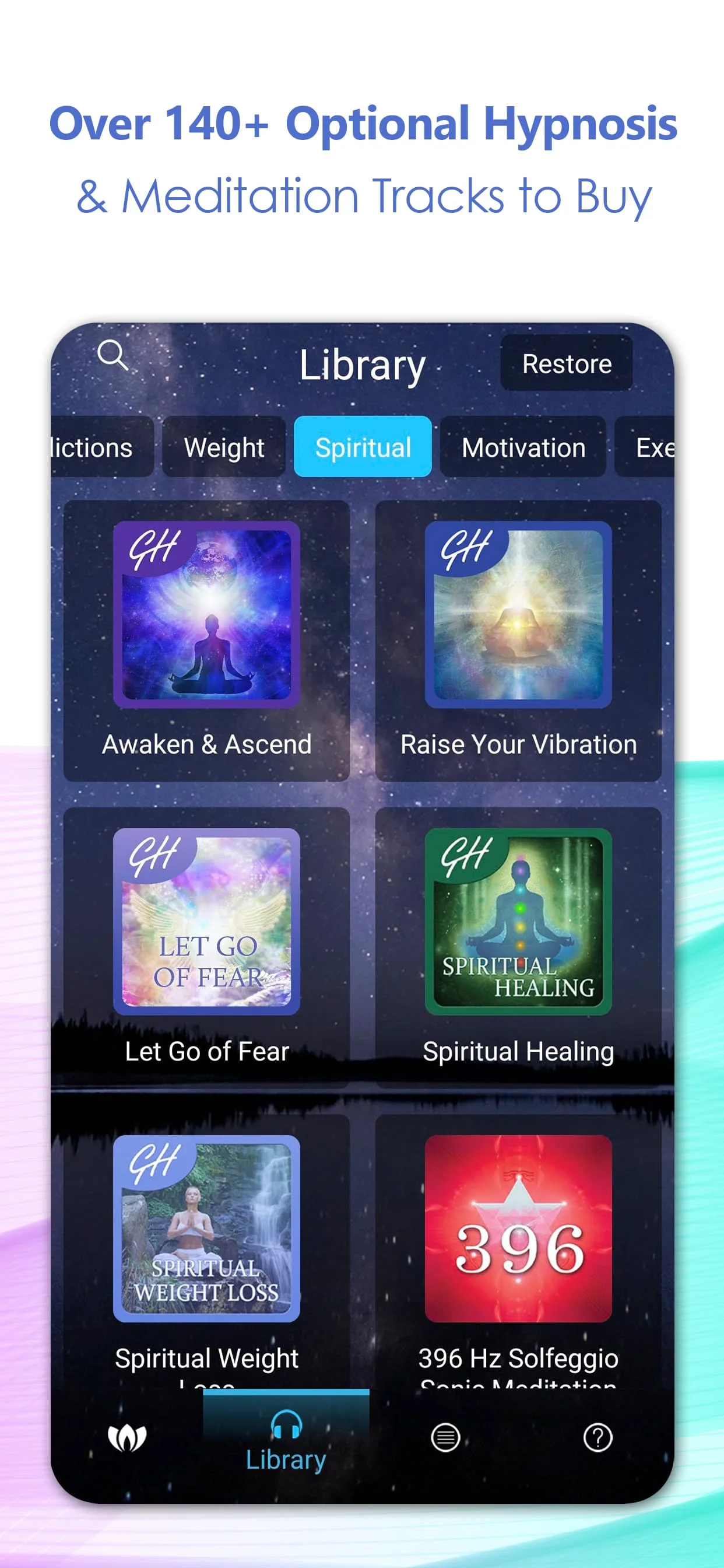Tap the GH badge on Awaken & Ascend
The width and height of the screenshot is (724, 1568).
pyautogui.click(x=155, y=549)
